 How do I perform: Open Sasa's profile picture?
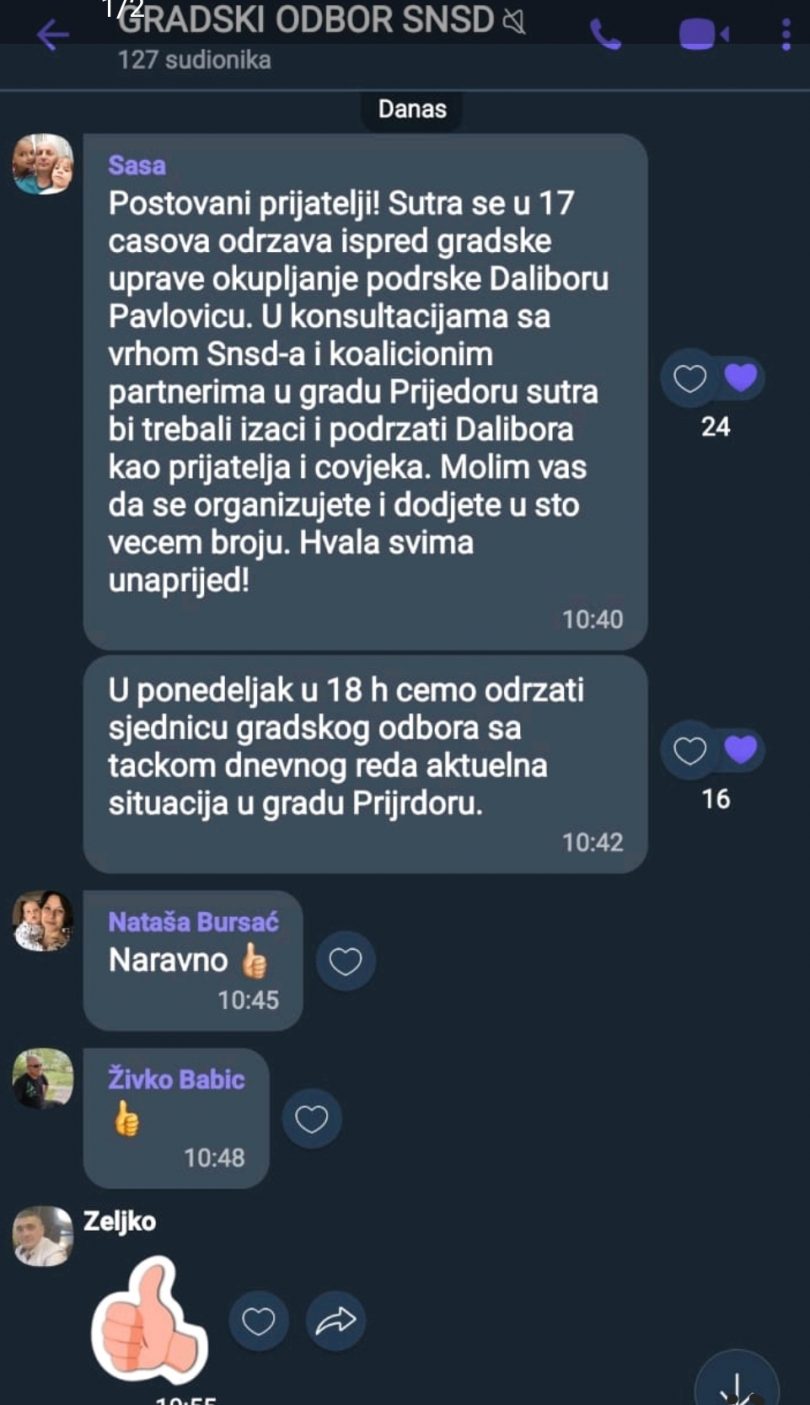coord(43,164)
